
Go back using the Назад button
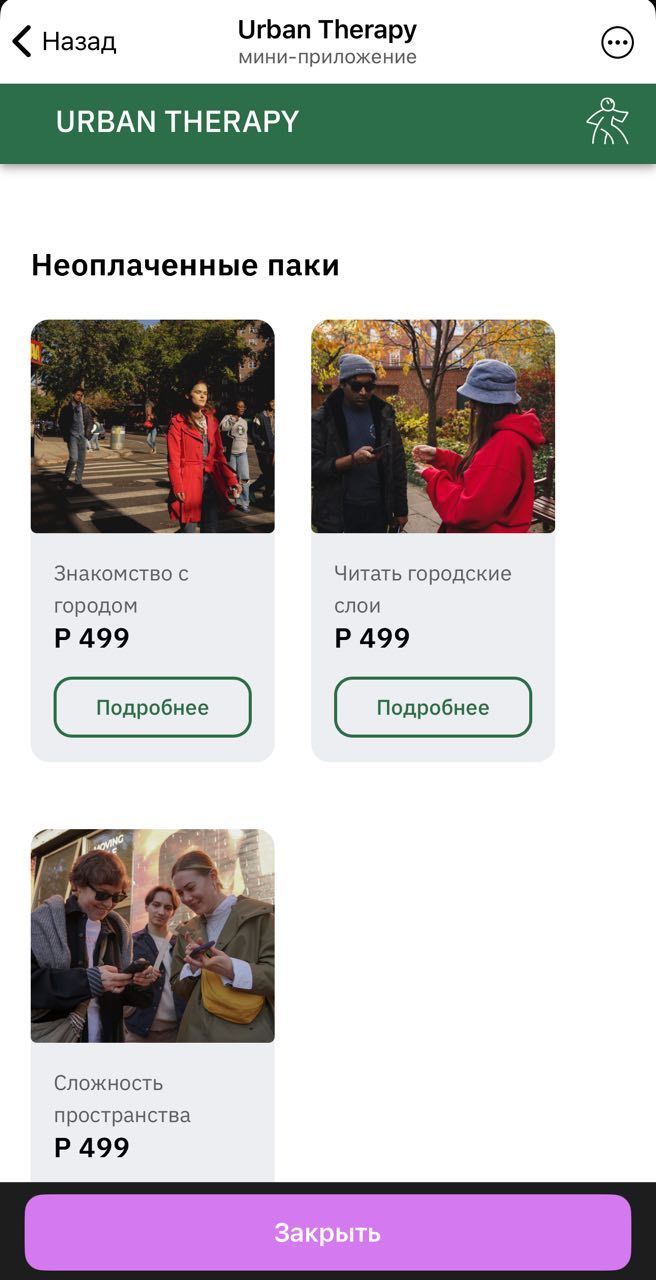coord(64,42)
